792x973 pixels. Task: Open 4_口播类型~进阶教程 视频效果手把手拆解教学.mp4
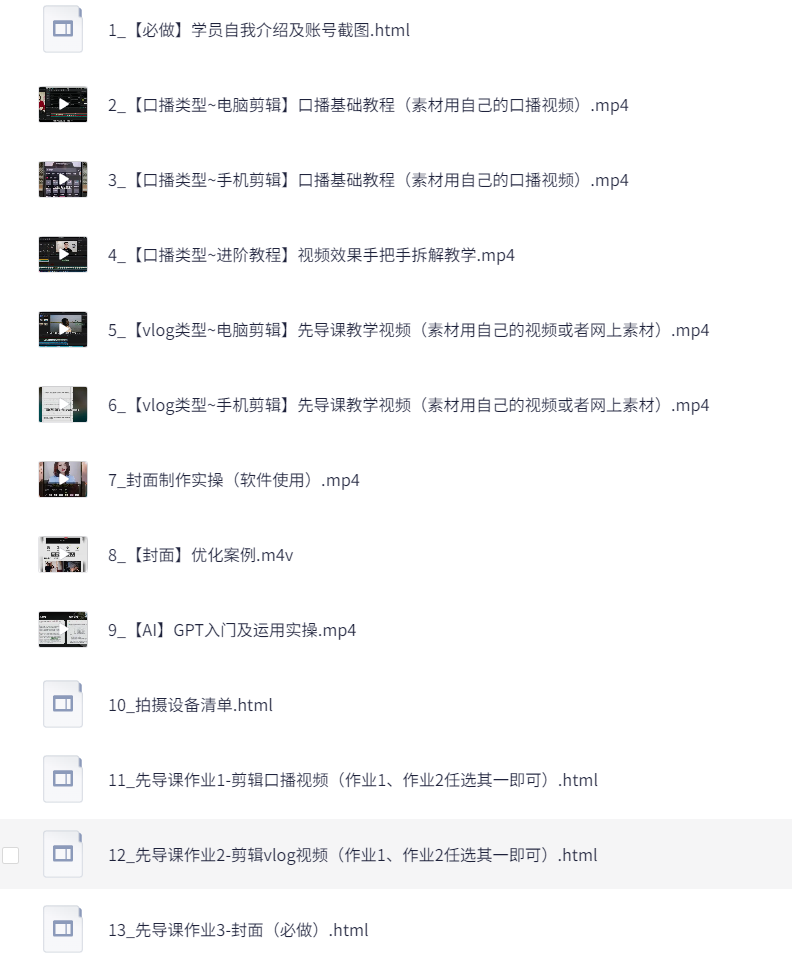[311, 255]
